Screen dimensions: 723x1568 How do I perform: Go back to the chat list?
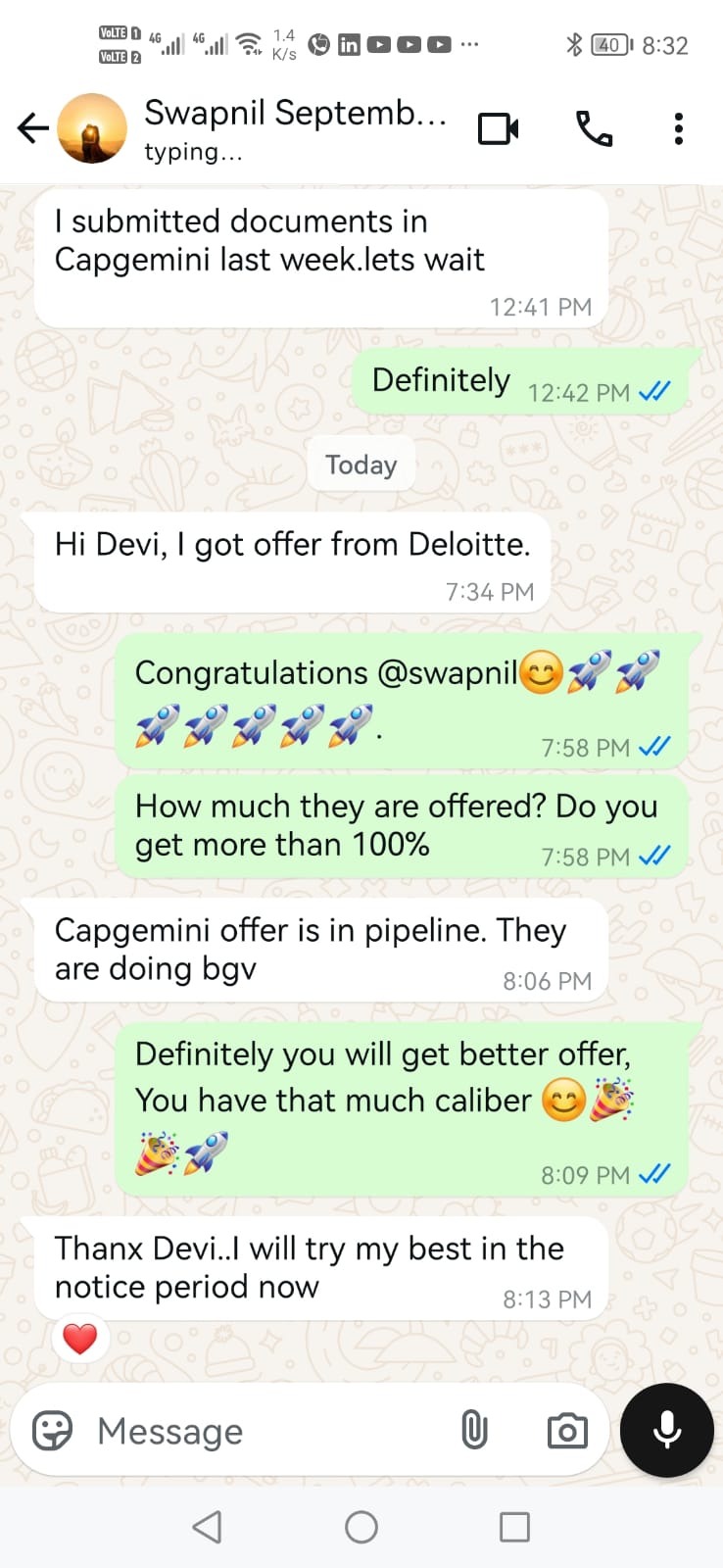[32, 128]
